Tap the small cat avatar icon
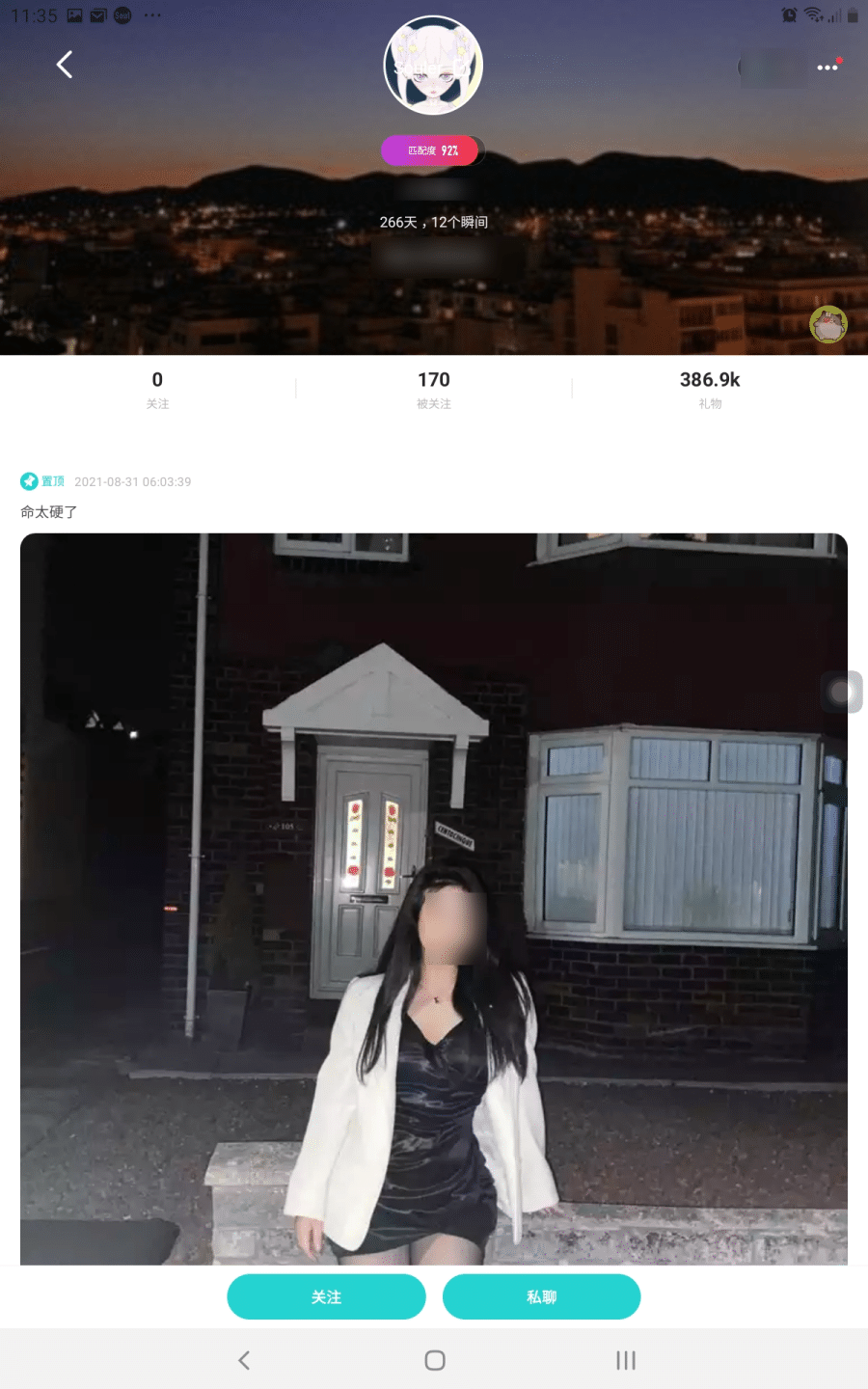The image size is (868, 1389). pos(827,325)
